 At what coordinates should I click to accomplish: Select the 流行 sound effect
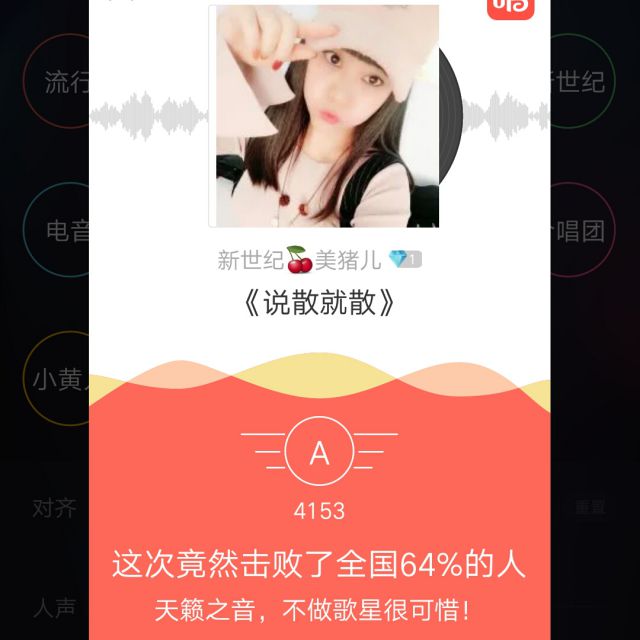click(62, 82)
